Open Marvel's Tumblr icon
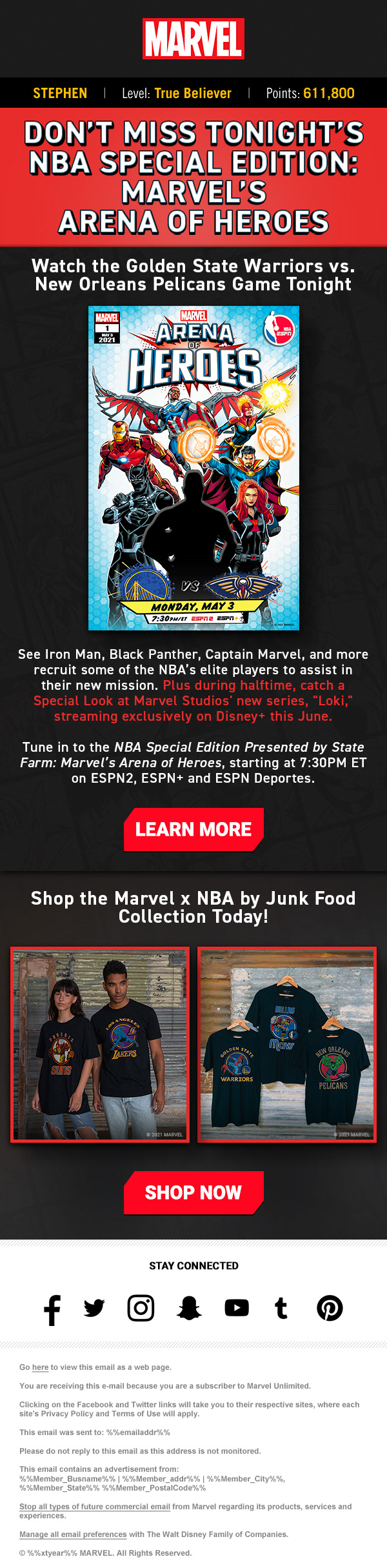 pos(281,1309)
